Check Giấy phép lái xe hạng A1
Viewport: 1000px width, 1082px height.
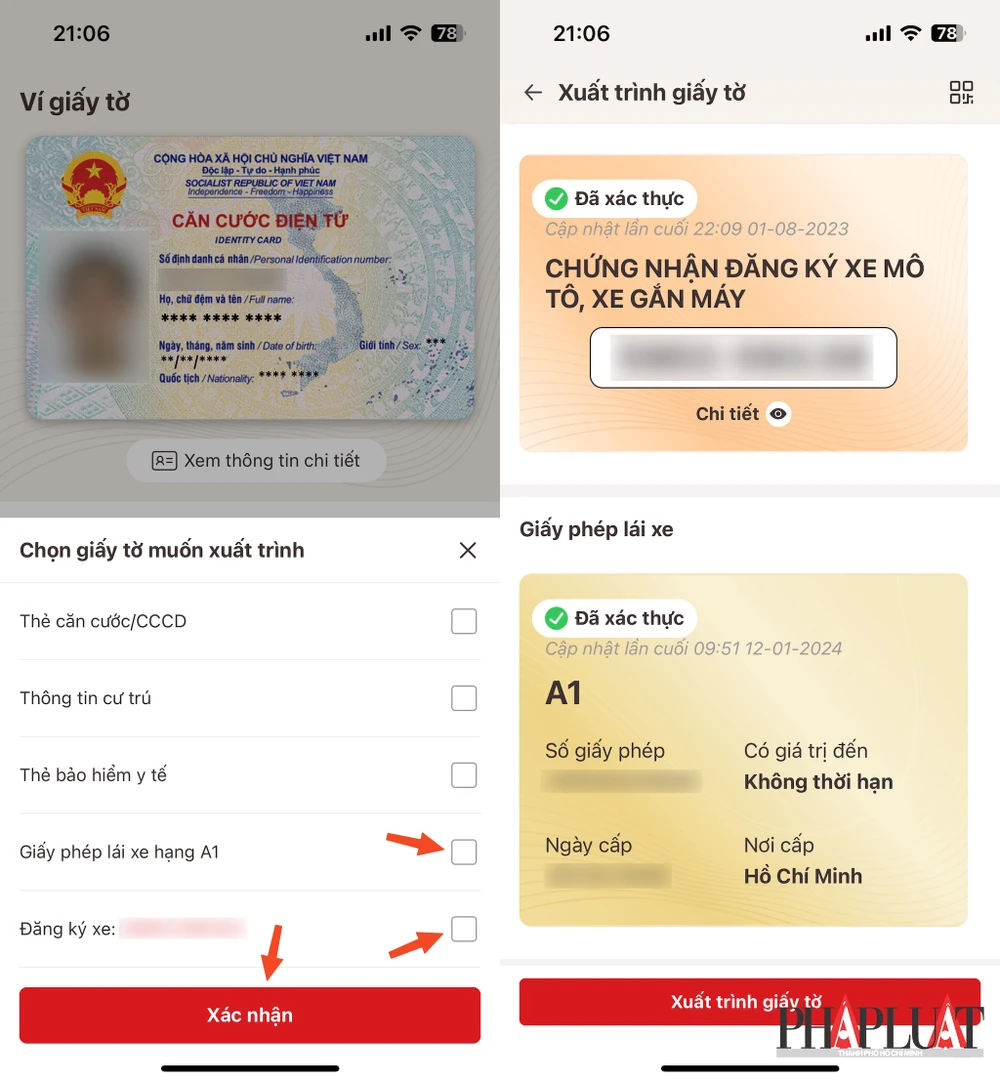[464, 852]
